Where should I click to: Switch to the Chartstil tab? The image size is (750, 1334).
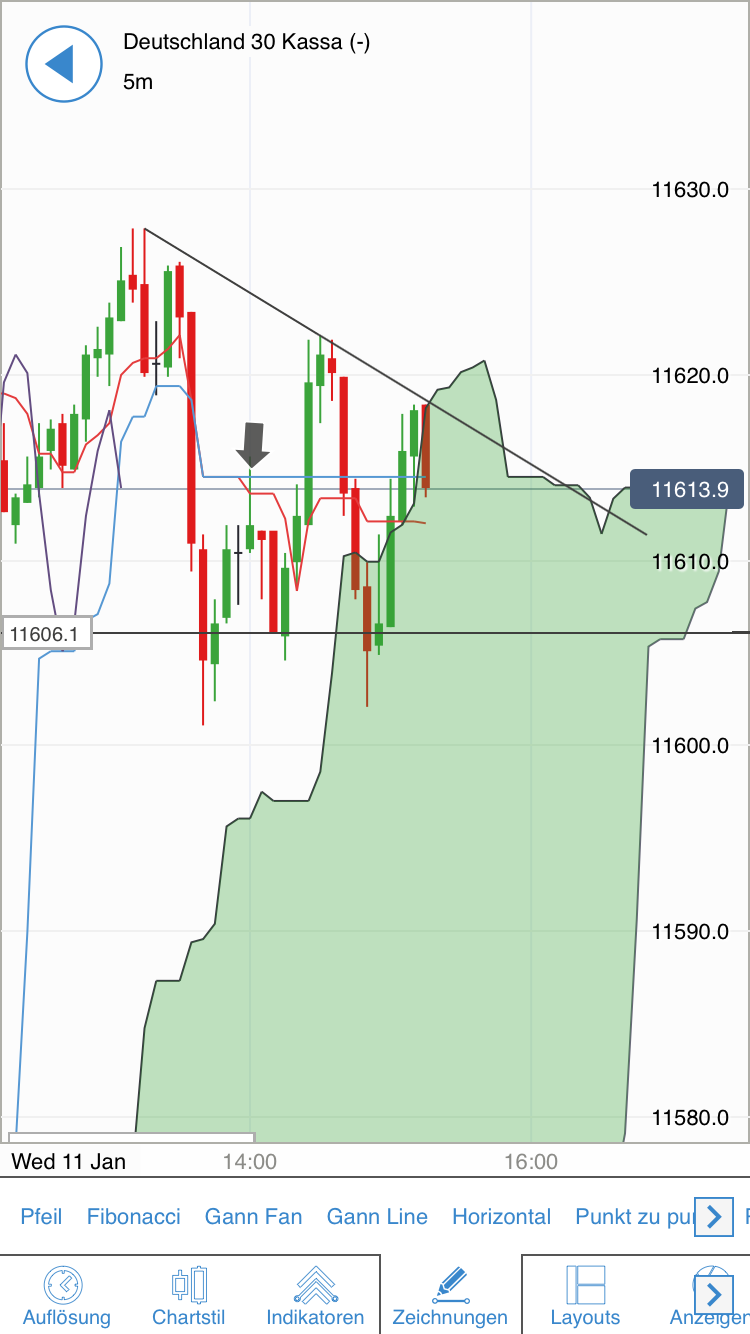click(189, 1296)
